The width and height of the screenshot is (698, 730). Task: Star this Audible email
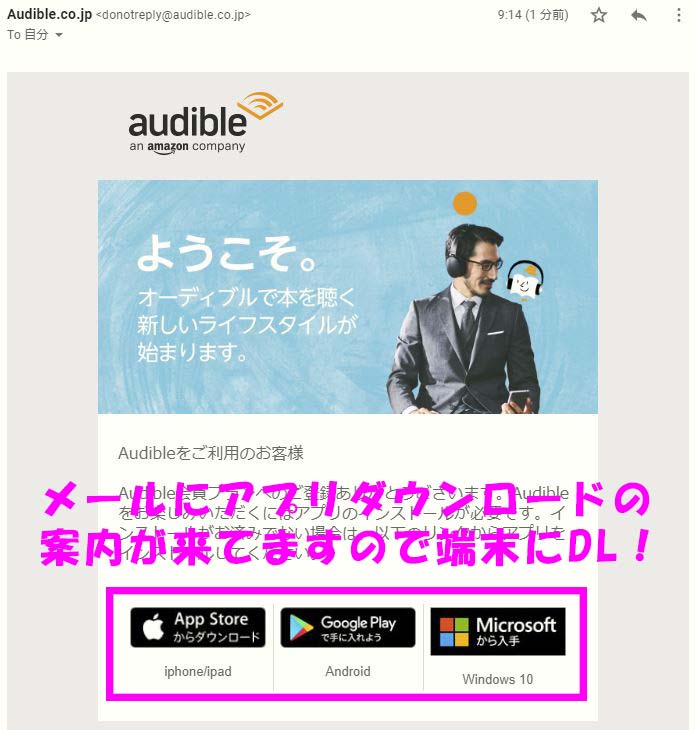599,15
